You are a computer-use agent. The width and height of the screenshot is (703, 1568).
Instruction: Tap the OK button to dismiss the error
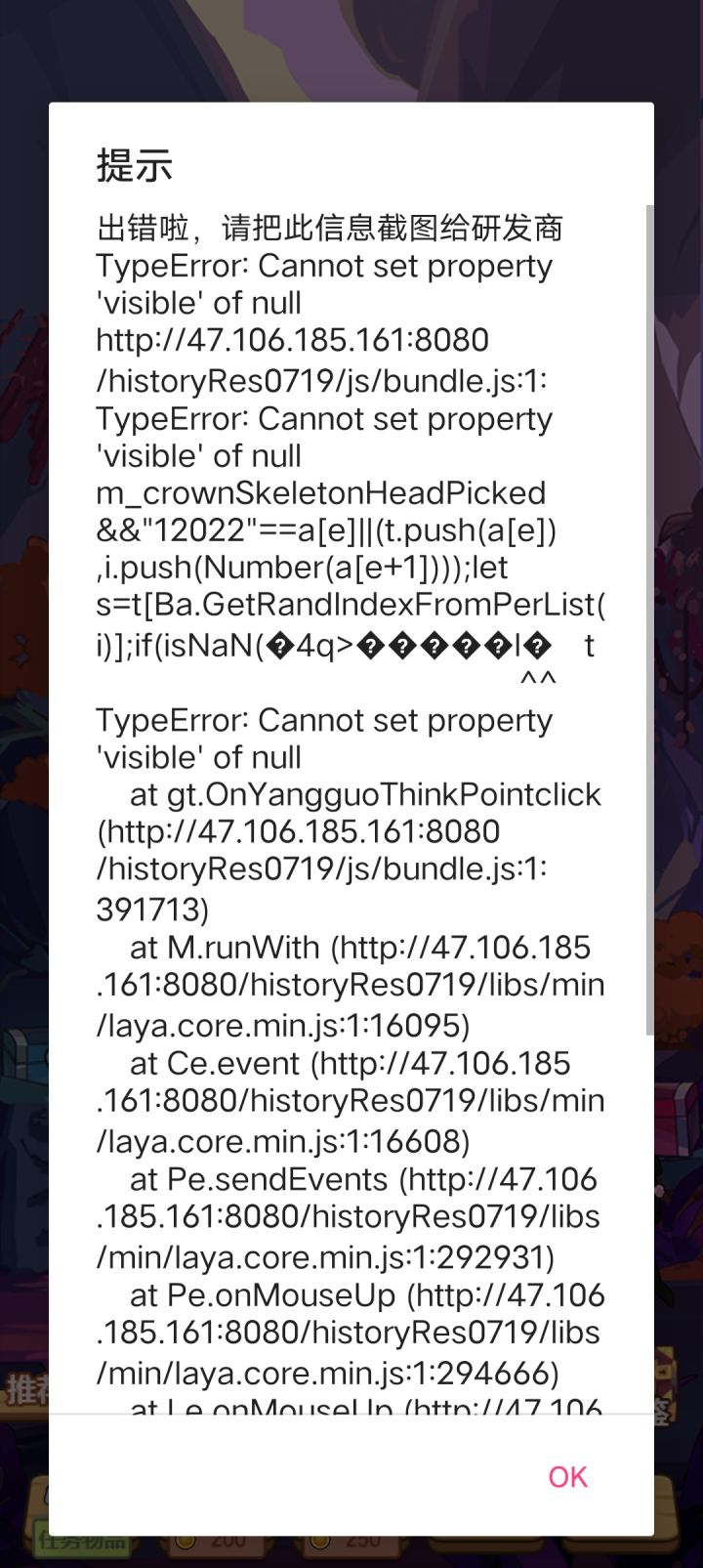click(567, 1475)
